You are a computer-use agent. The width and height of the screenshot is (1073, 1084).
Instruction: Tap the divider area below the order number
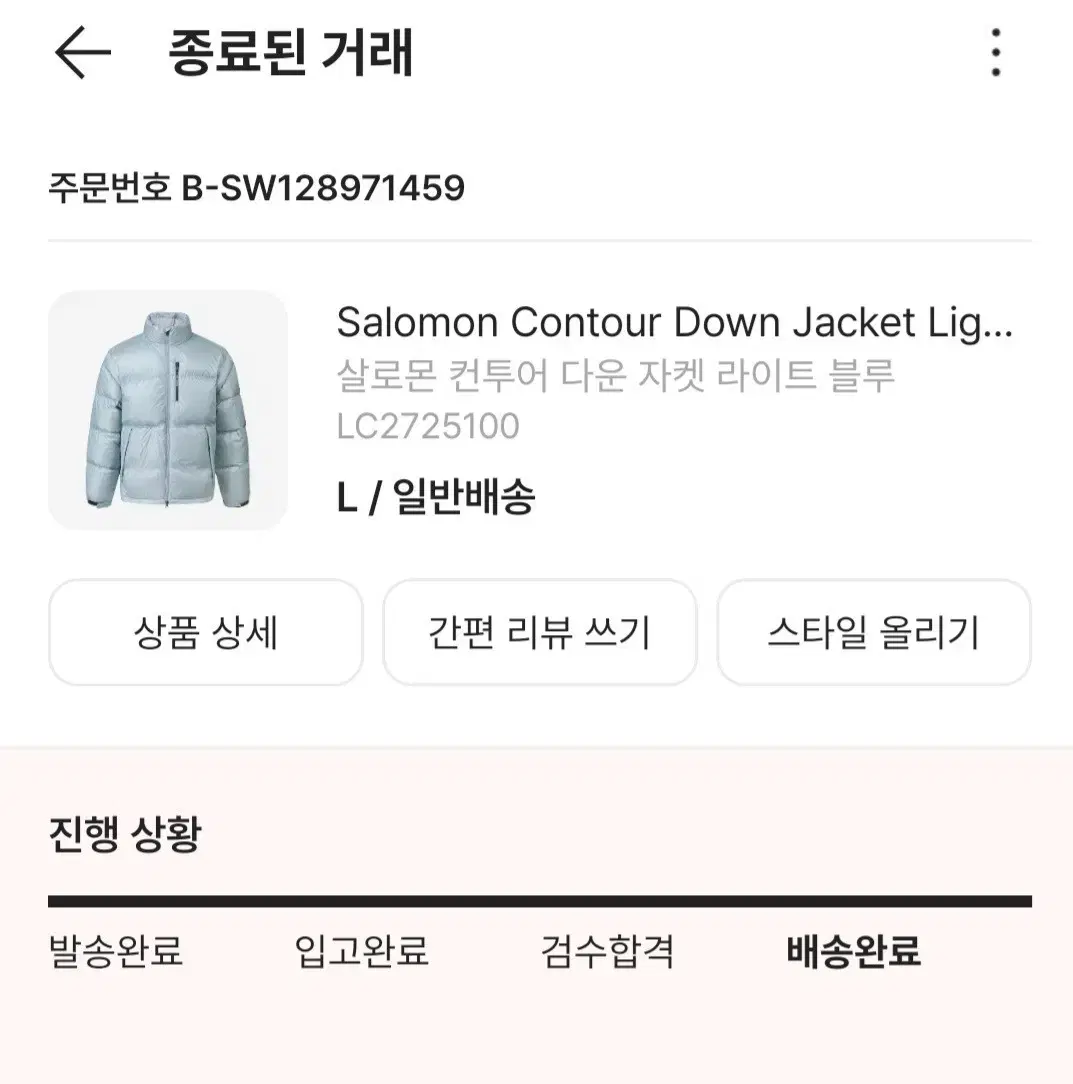536,238
